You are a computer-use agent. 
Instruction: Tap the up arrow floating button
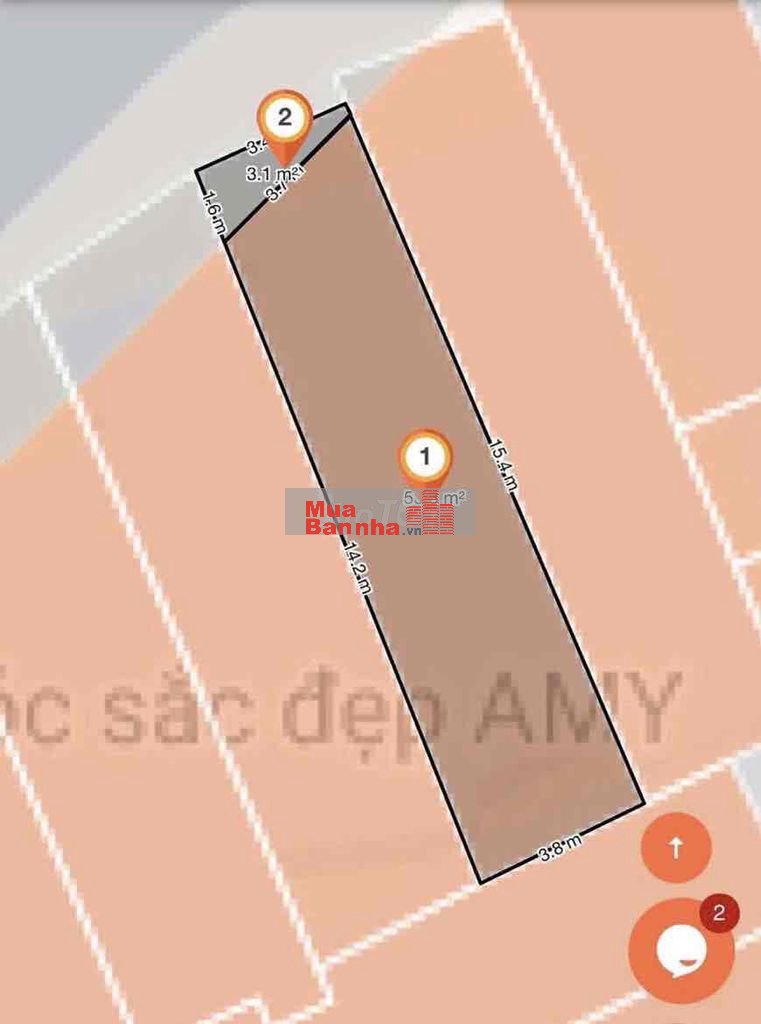point(676,848)
